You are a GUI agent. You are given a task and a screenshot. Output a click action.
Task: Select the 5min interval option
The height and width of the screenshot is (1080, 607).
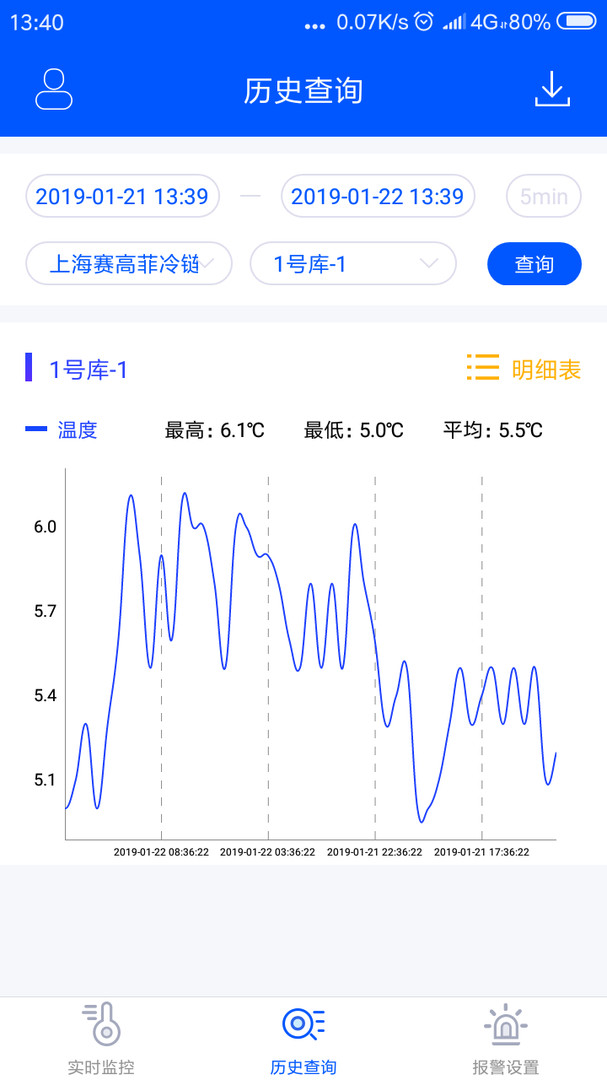click(x=544, y=196)
